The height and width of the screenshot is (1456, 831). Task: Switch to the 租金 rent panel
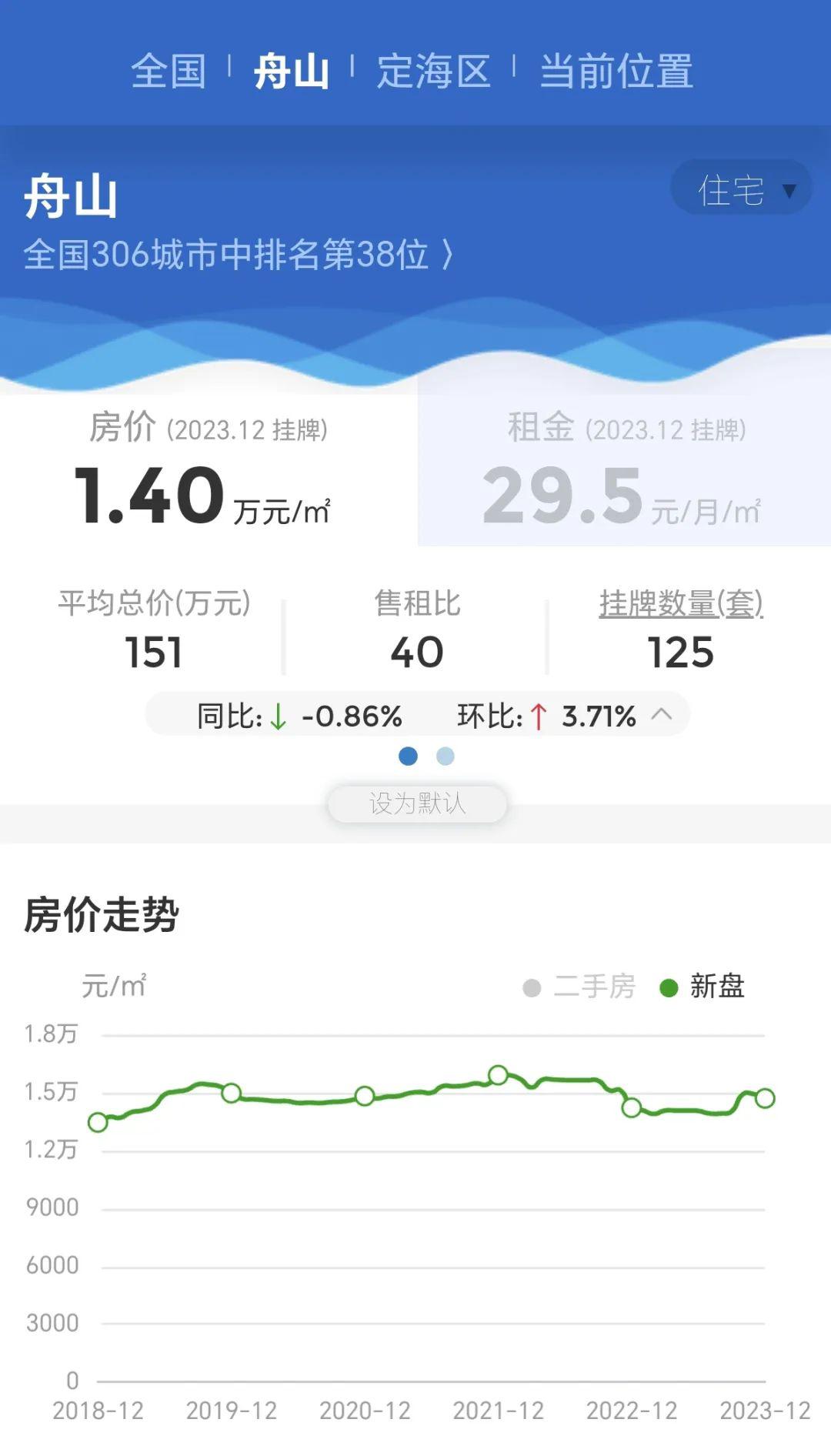click(x=624, y=469)
